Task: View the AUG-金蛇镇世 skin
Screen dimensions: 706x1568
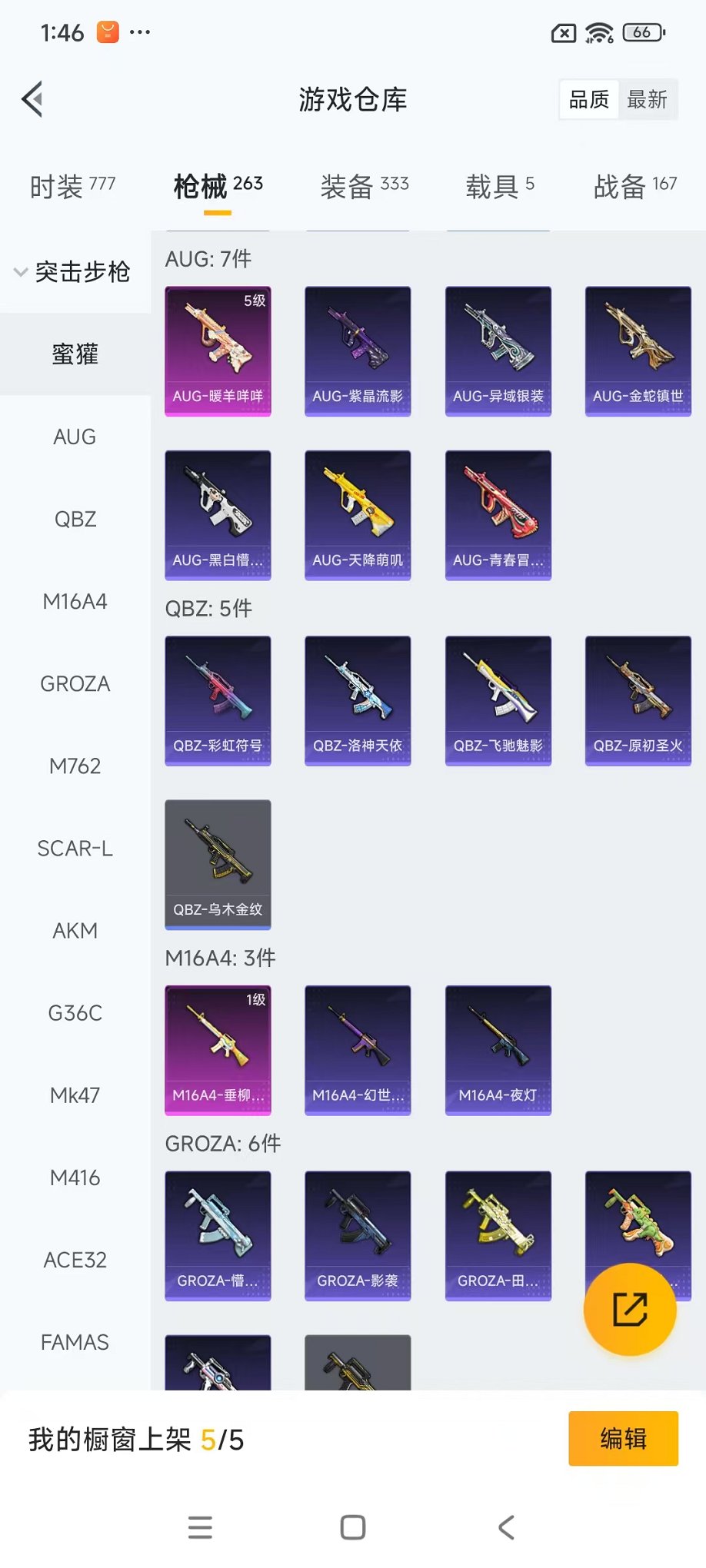Action: (x=638, y=351)
